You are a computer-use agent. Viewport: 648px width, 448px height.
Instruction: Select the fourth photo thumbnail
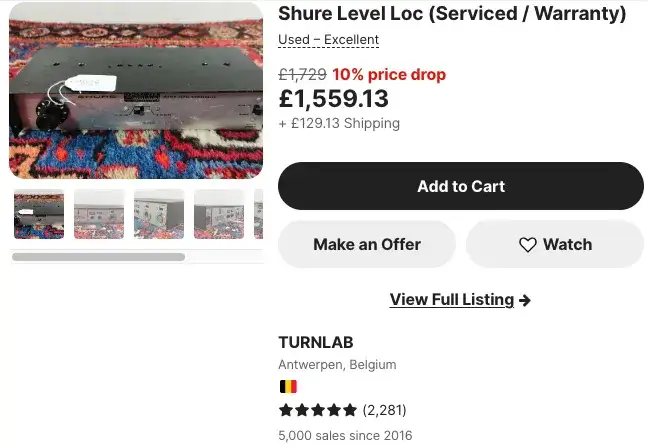pyautogui.click(x=219, y=214)
